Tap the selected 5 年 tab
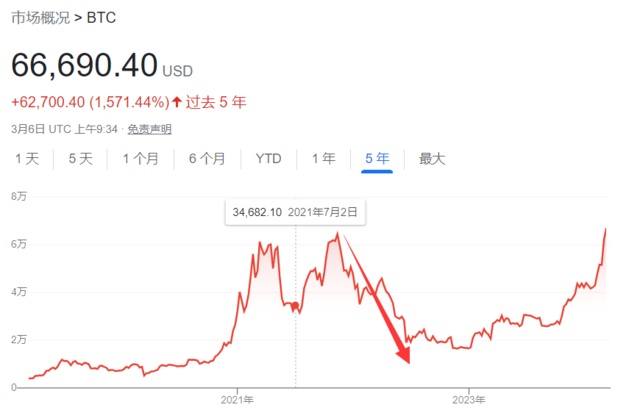This screenshot has width=640, height=410. coord(377,158)
